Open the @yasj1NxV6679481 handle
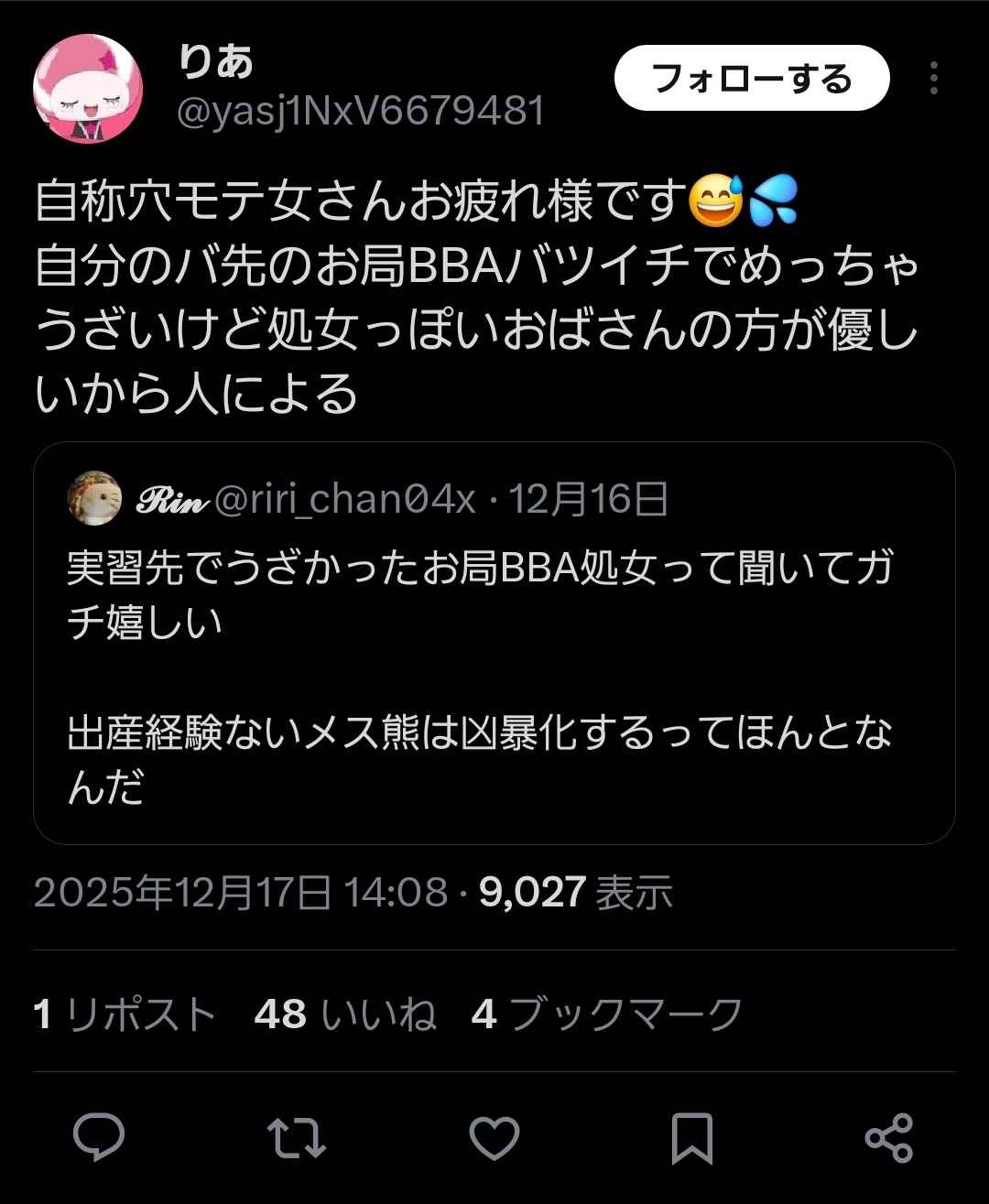989x1204 pixels. pos(361,112)
